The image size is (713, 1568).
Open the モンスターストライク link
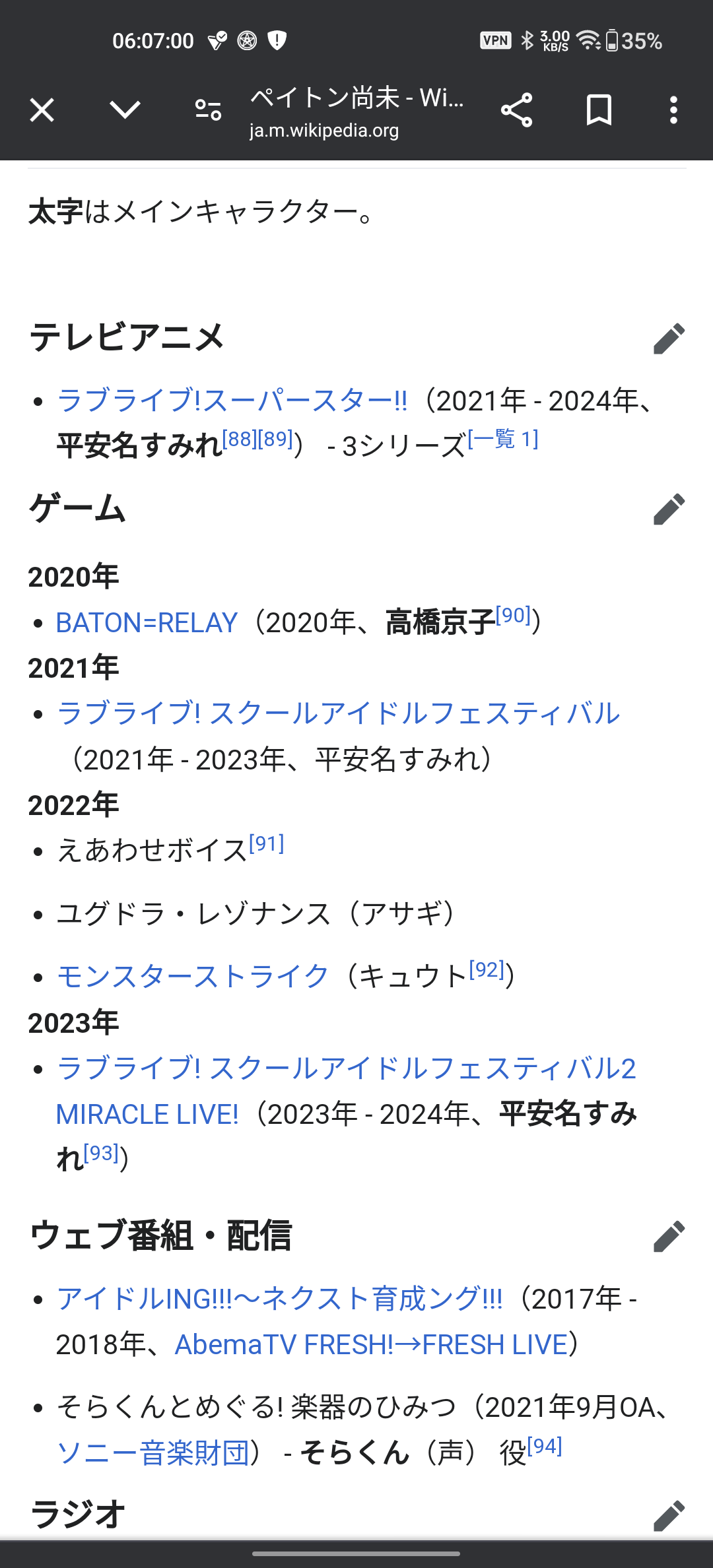193,976
